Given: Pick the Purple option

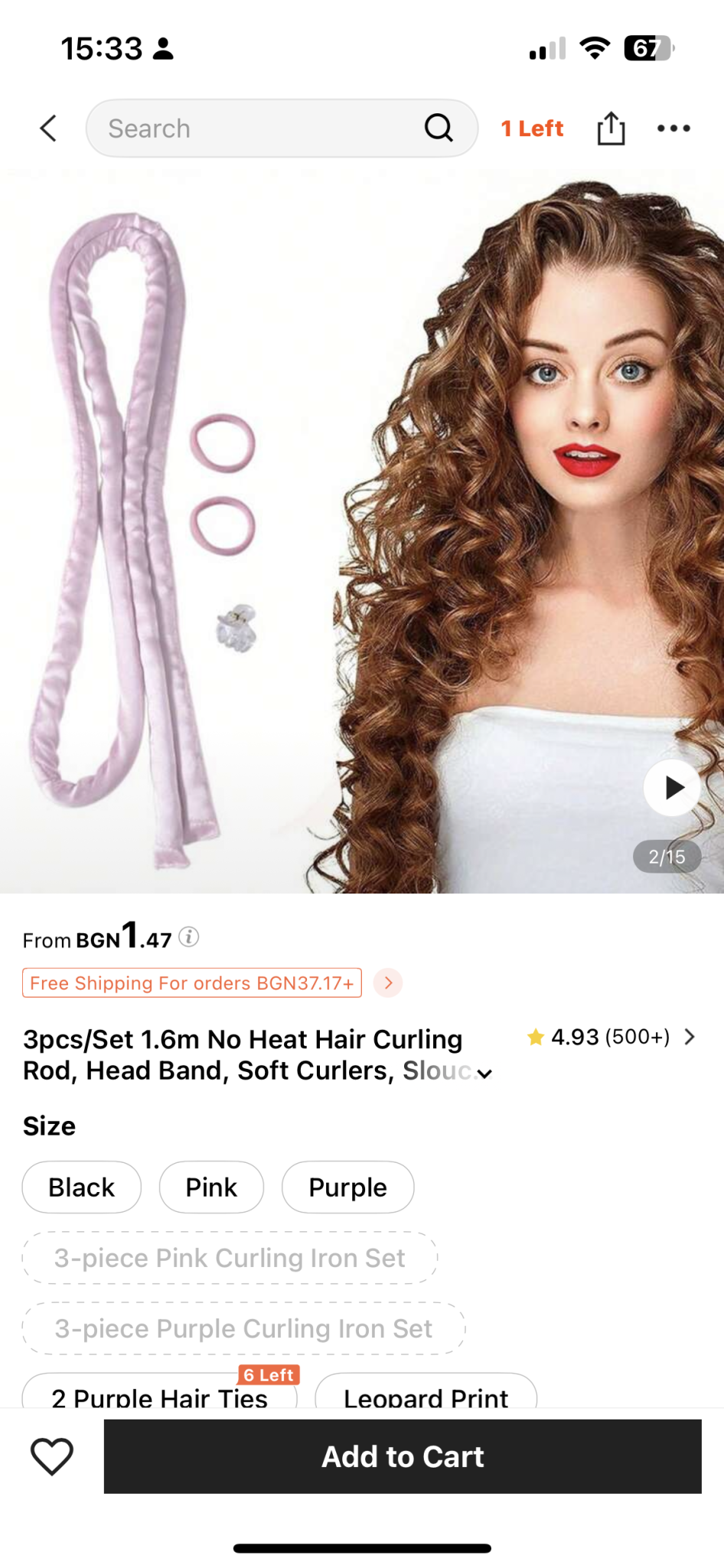Looking at the screenshot, I should point(347,1187).
